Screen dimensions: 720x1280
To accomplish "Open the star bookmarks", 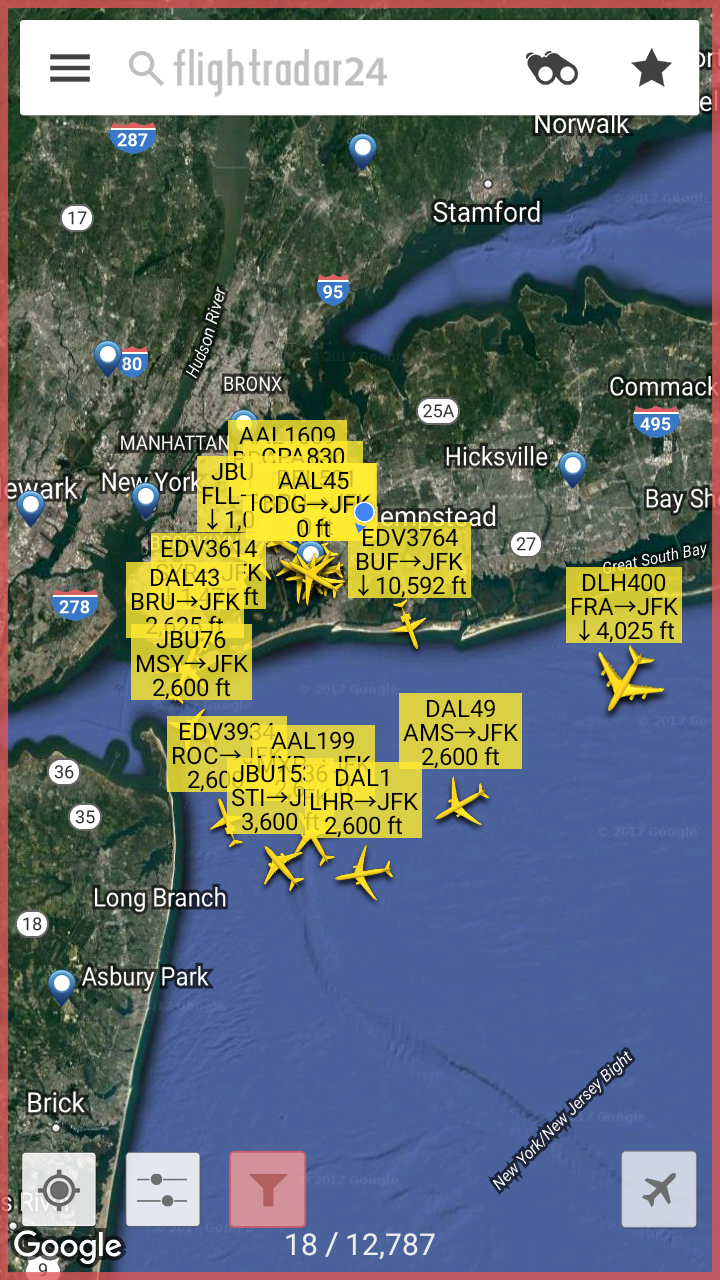I will point(651,68).
